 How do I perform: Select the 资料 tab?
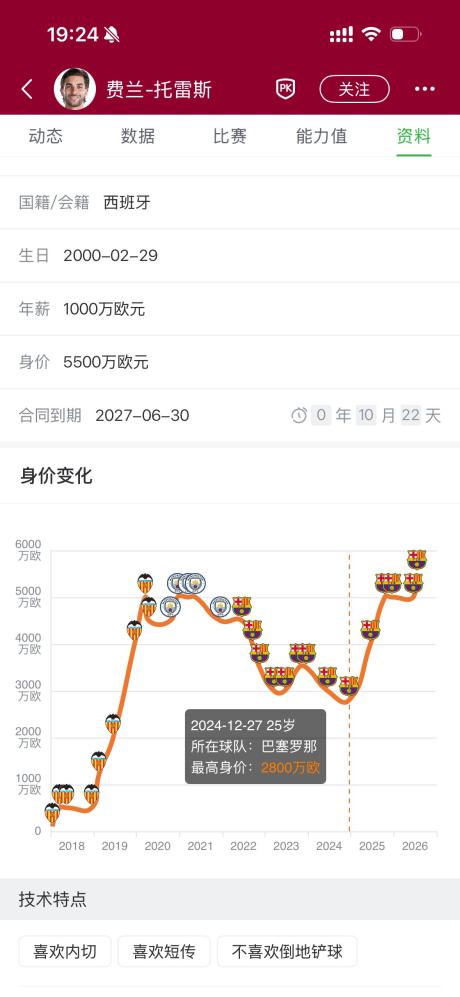[x=414, y=136]
